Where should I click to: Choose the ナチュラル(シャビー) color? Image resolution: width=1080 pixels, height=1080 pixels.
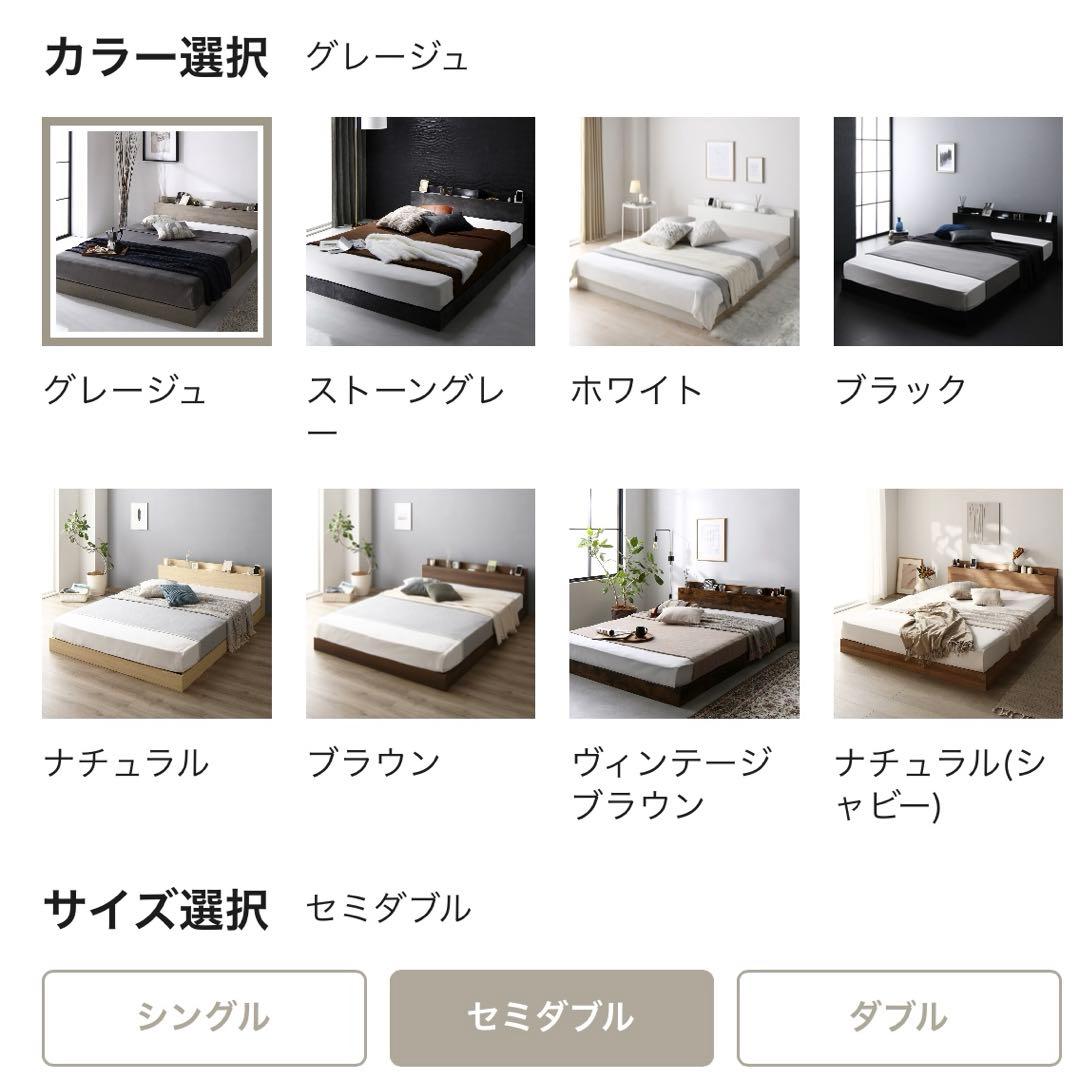pyautogui.click(x=948, y=603)
